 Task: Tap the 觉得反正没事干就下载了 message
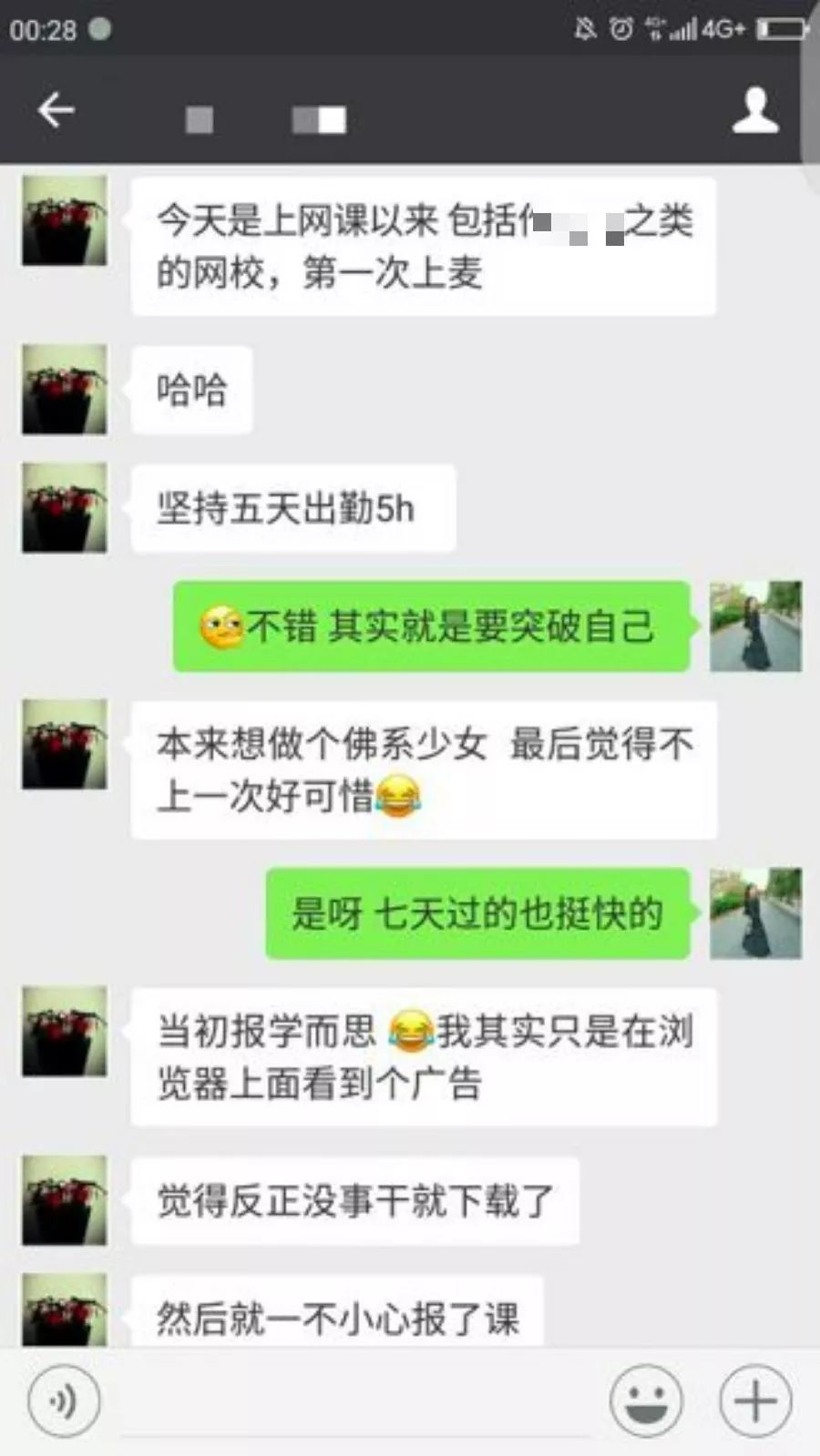pyautogui.click(x=355, y=1200)
